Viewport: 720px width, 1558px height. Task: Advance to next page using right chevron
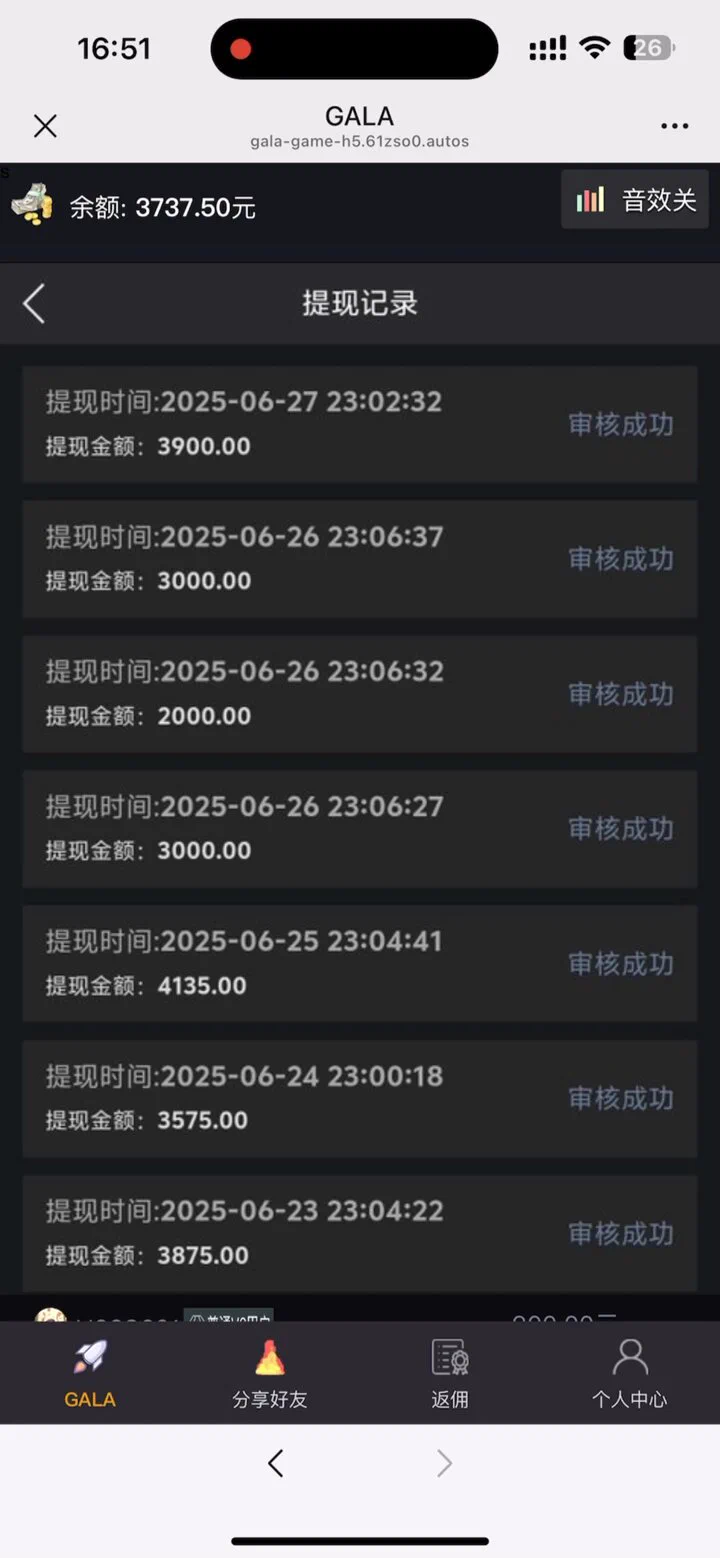point(445,1462)
